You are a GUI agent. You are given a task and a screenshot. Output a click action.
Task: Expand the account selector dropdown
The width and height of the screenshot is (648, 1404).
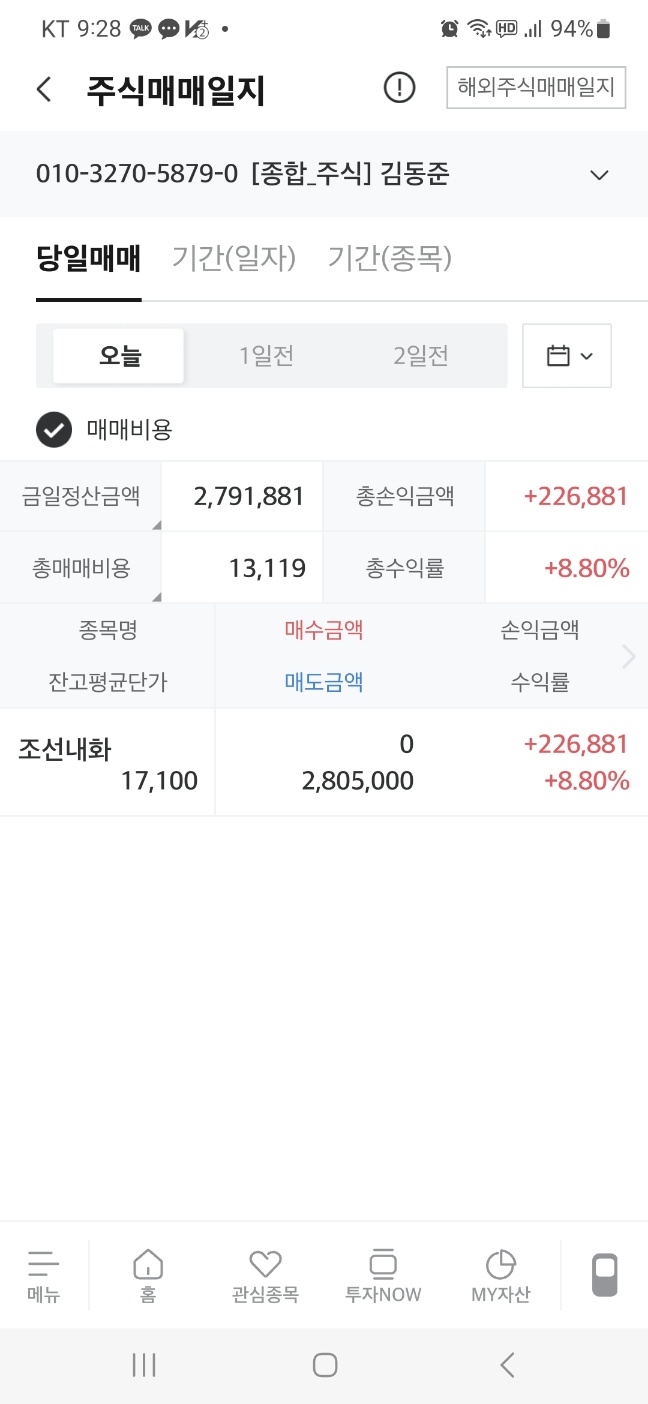[599, 175]
